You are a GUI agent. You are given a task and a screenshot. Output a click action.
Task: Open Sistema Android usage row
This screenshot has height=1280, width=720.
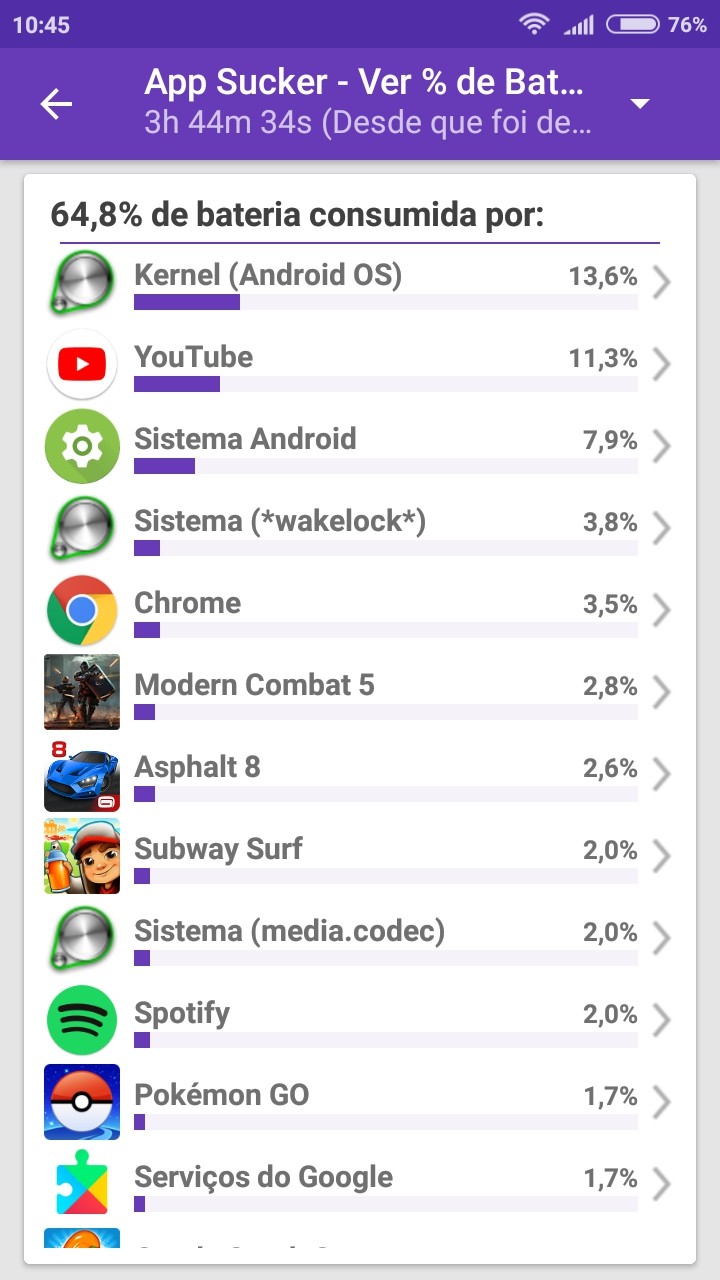click(x=360, y=447)
